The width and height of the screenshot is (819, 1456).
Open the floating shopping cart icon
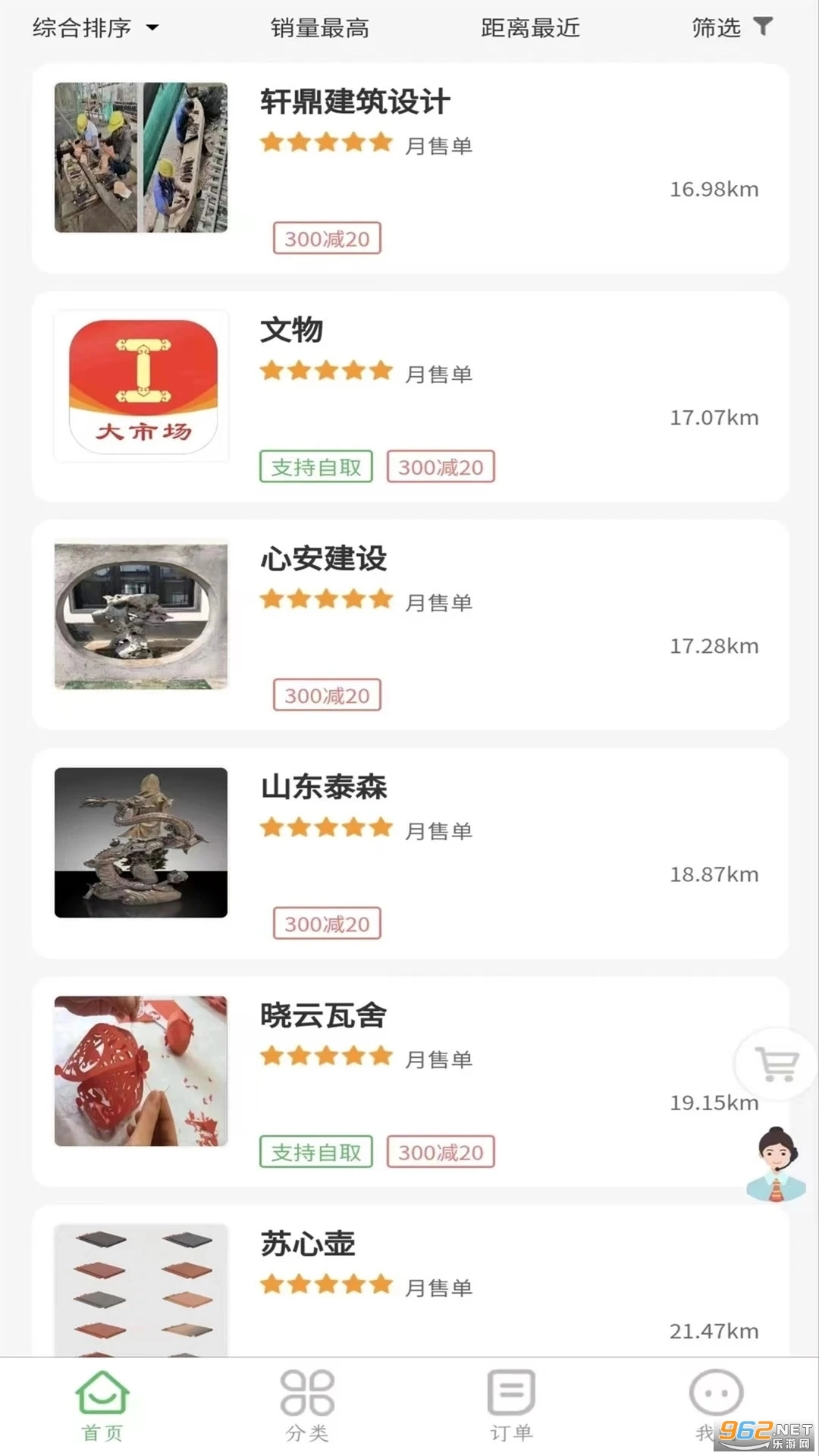tap(775, 1064)
